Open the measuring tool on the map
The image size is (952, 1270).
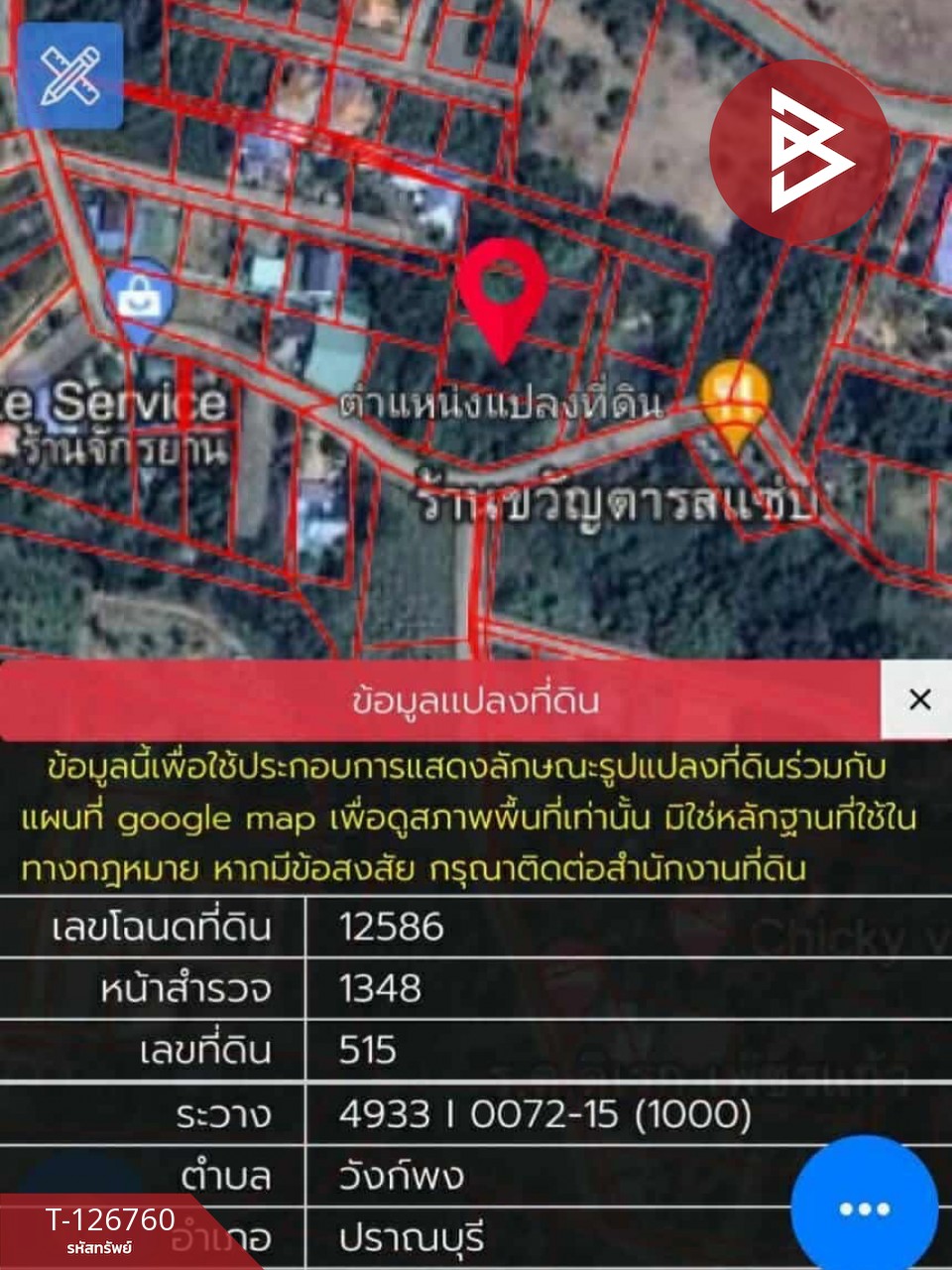69,76
